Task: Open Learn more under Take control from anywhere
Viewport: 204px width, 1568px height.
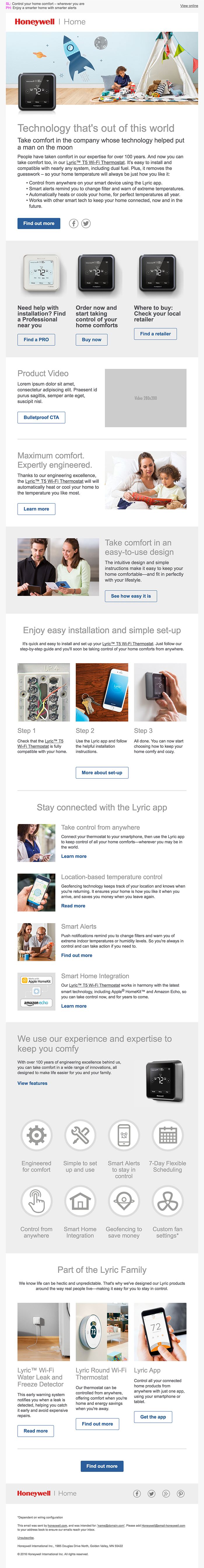Action: coord(74,856)
